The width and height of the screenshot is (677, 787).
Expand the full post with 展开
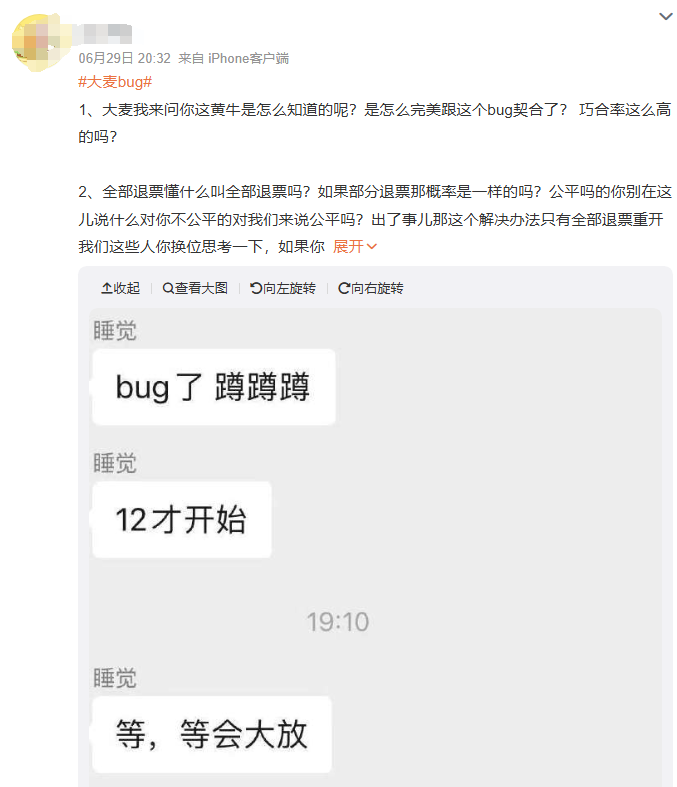click(355, 246)
